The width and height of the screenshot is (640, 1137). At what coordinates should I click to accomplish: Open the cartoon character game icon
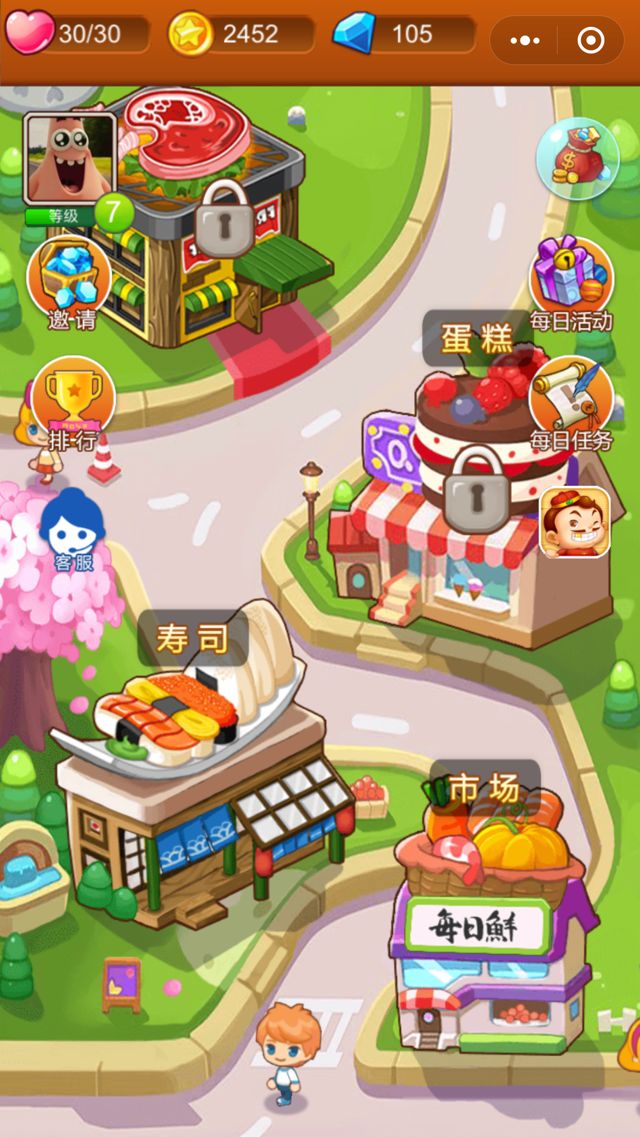575,522
